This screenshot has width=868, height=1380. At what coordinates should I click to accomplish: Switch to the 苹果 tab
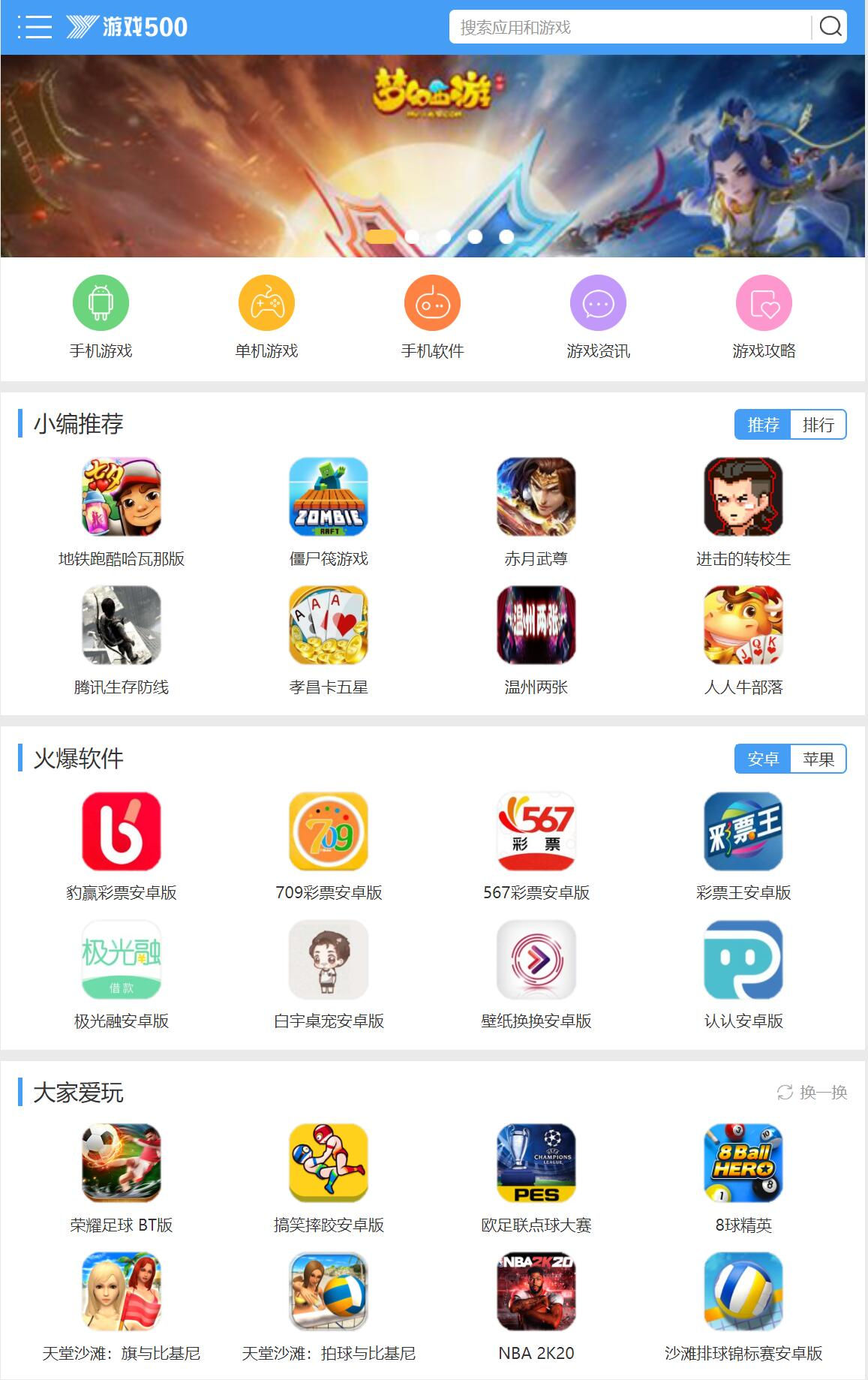click(x=818, y=759)
